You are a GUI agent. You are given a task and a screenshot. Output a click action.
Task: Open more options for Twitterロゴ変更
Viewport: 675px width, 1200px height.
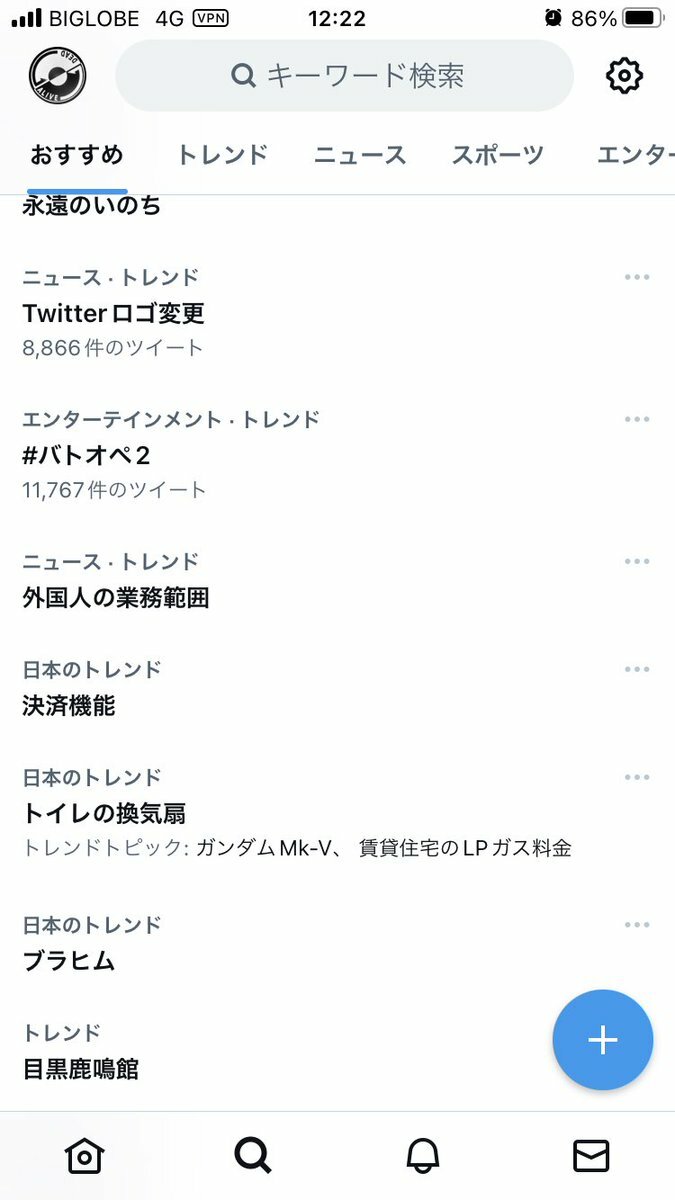click(x=637, y=278)
